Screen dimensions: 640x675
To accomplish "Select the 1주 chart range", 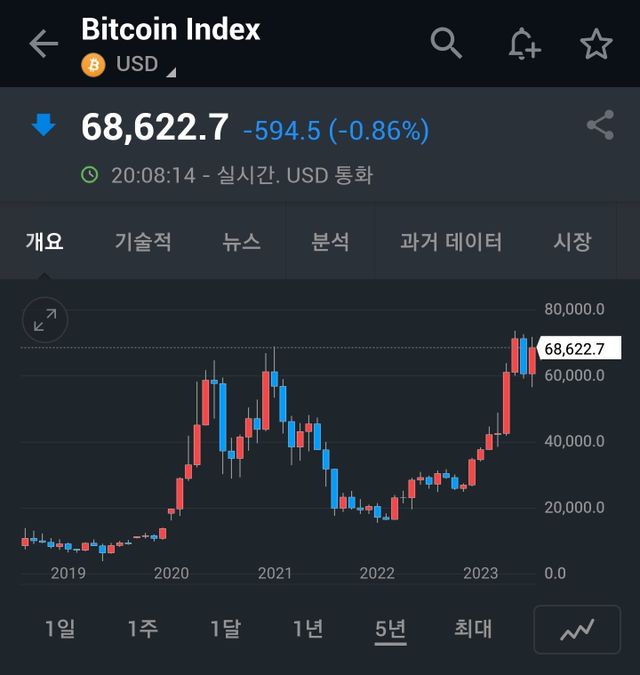I will (143, 629).
